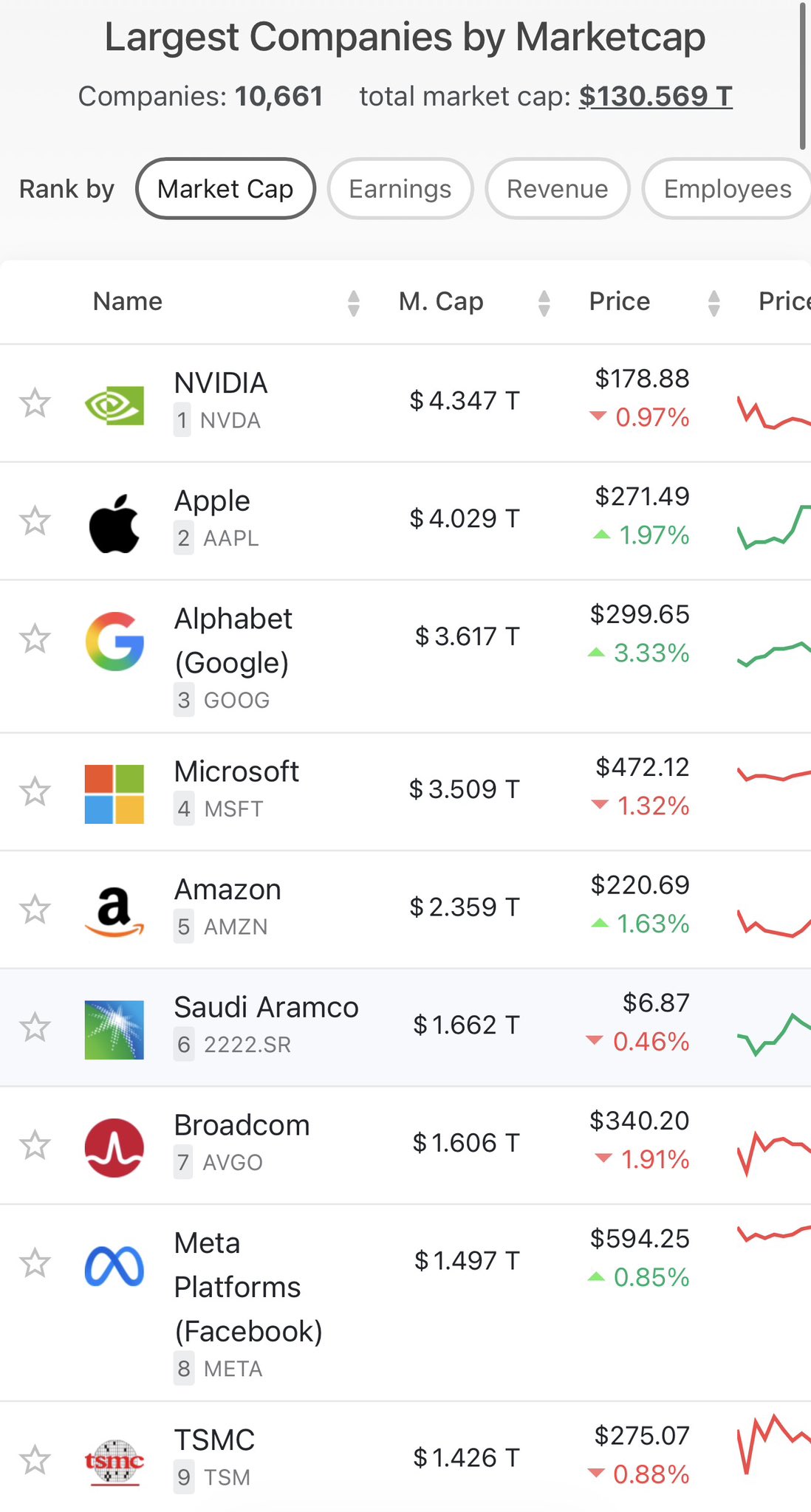View the Microsoft company row

(236, 772)
